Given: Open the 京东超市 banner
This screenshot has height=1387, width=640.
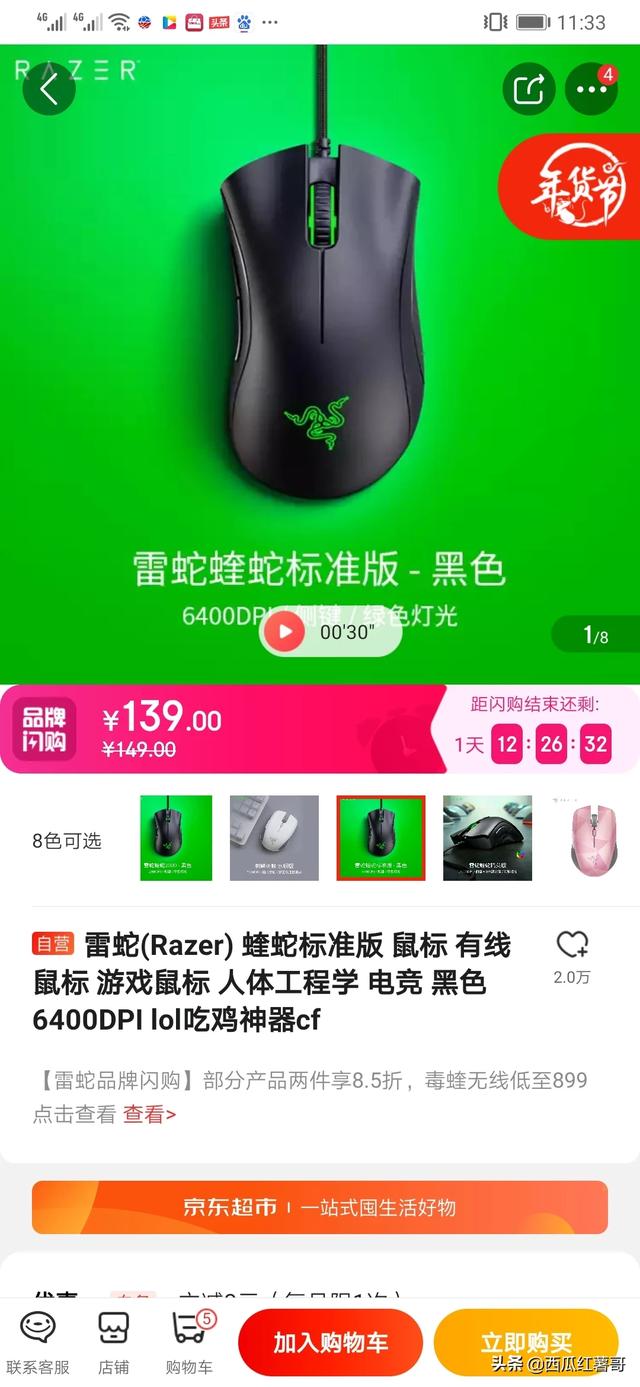Looking at the screenshot, I should [x=320, y=1207].
